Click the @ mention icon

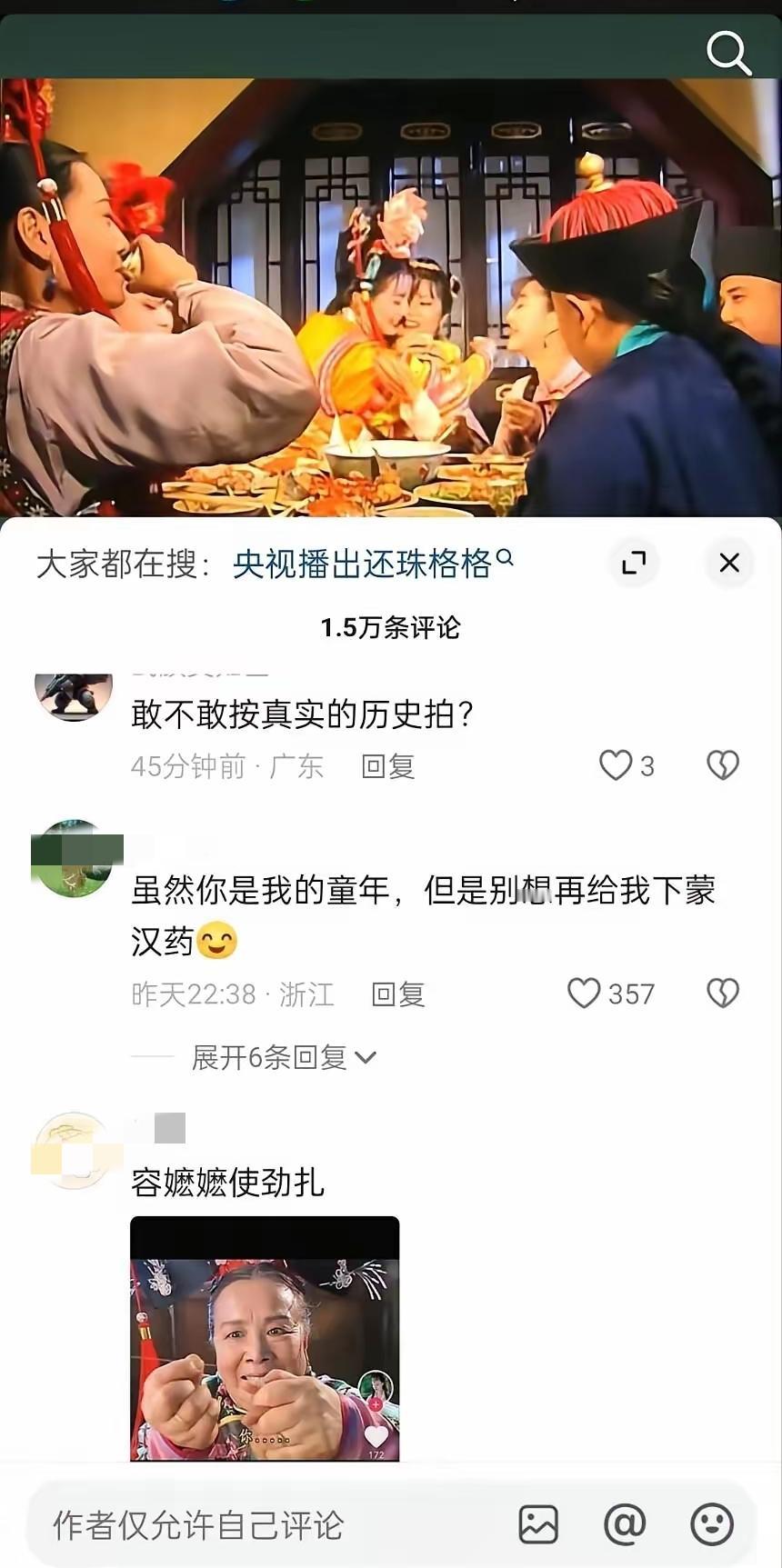click(623, 1524)
